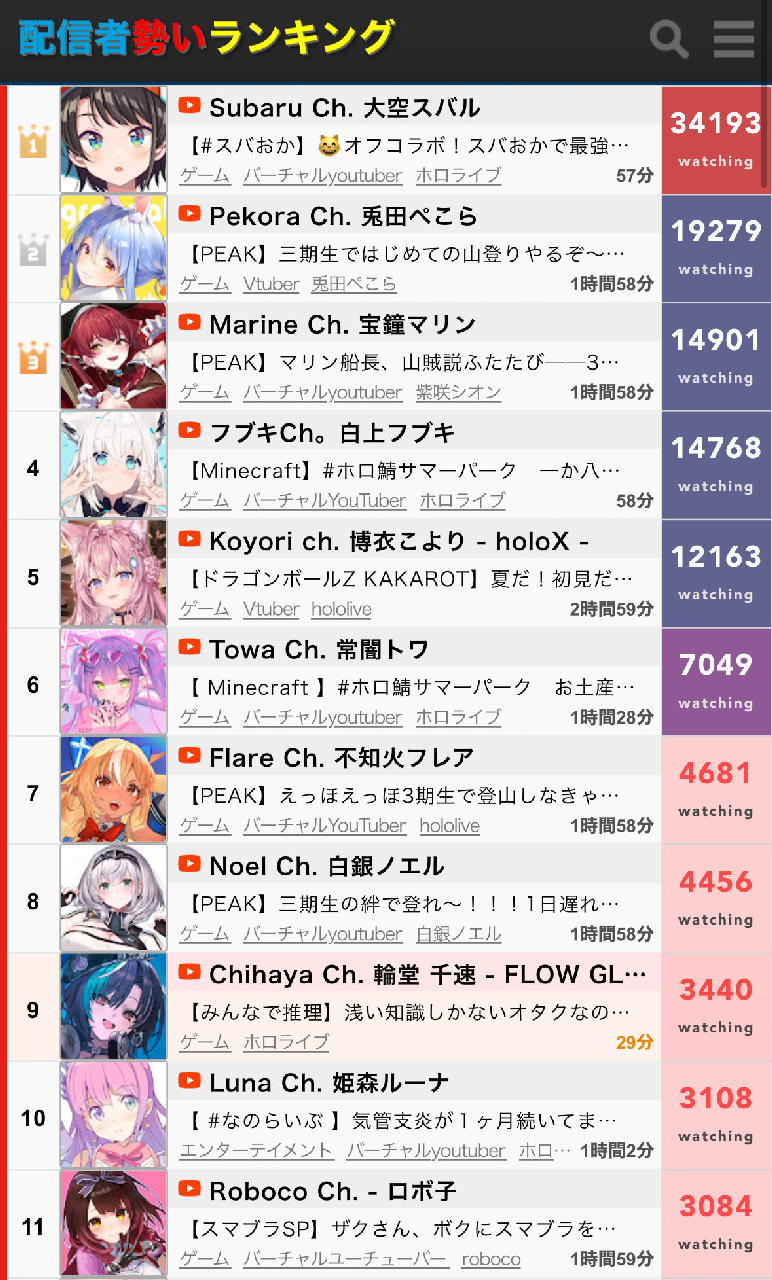Viewport: 772px width, 1280px height.
Task: Open Pekora Ch. 兎田ぺこら stream
Action: [x=343, y=217]
